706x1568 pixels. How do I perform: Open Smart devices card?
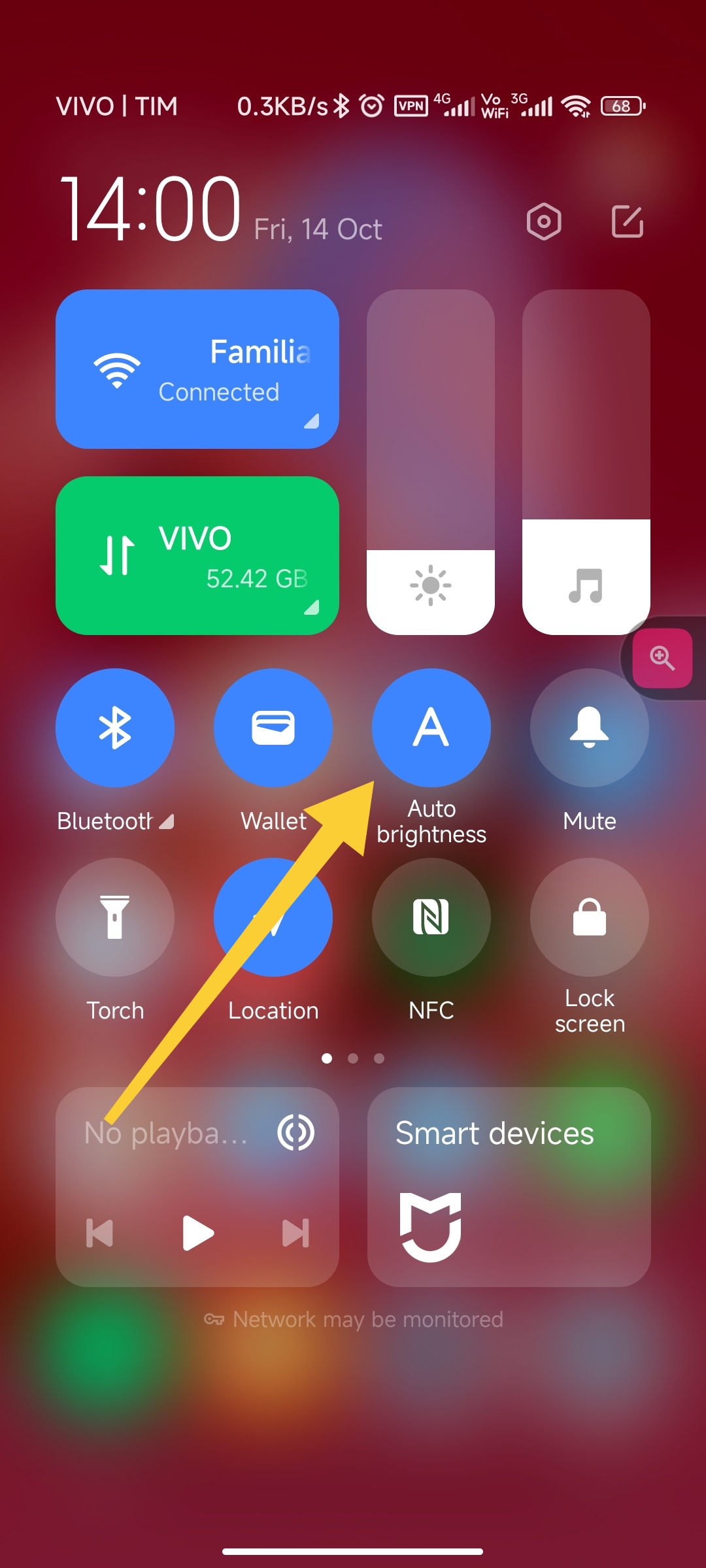(509, 1187)
